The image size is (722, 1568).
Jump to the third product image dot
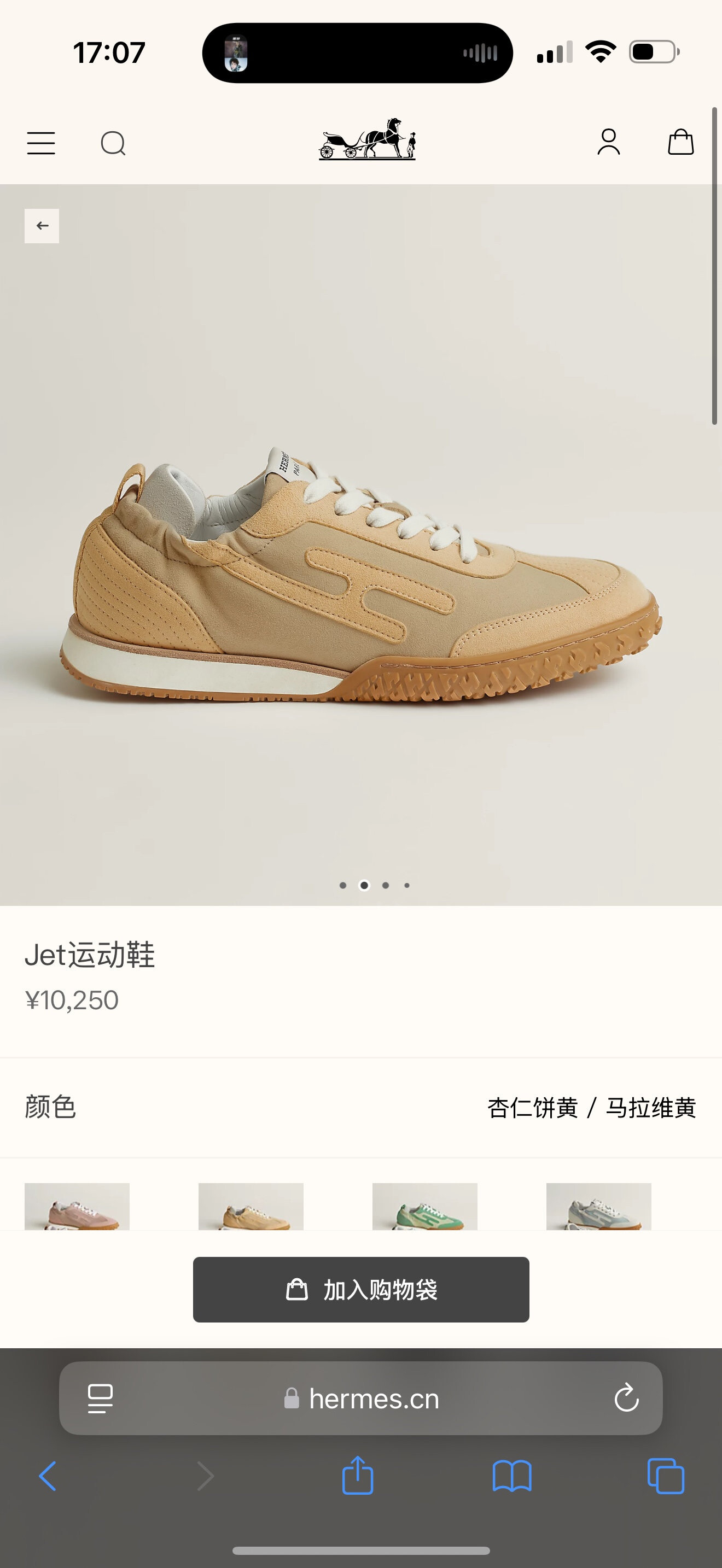pyautogui.click(x=386, y=885)
